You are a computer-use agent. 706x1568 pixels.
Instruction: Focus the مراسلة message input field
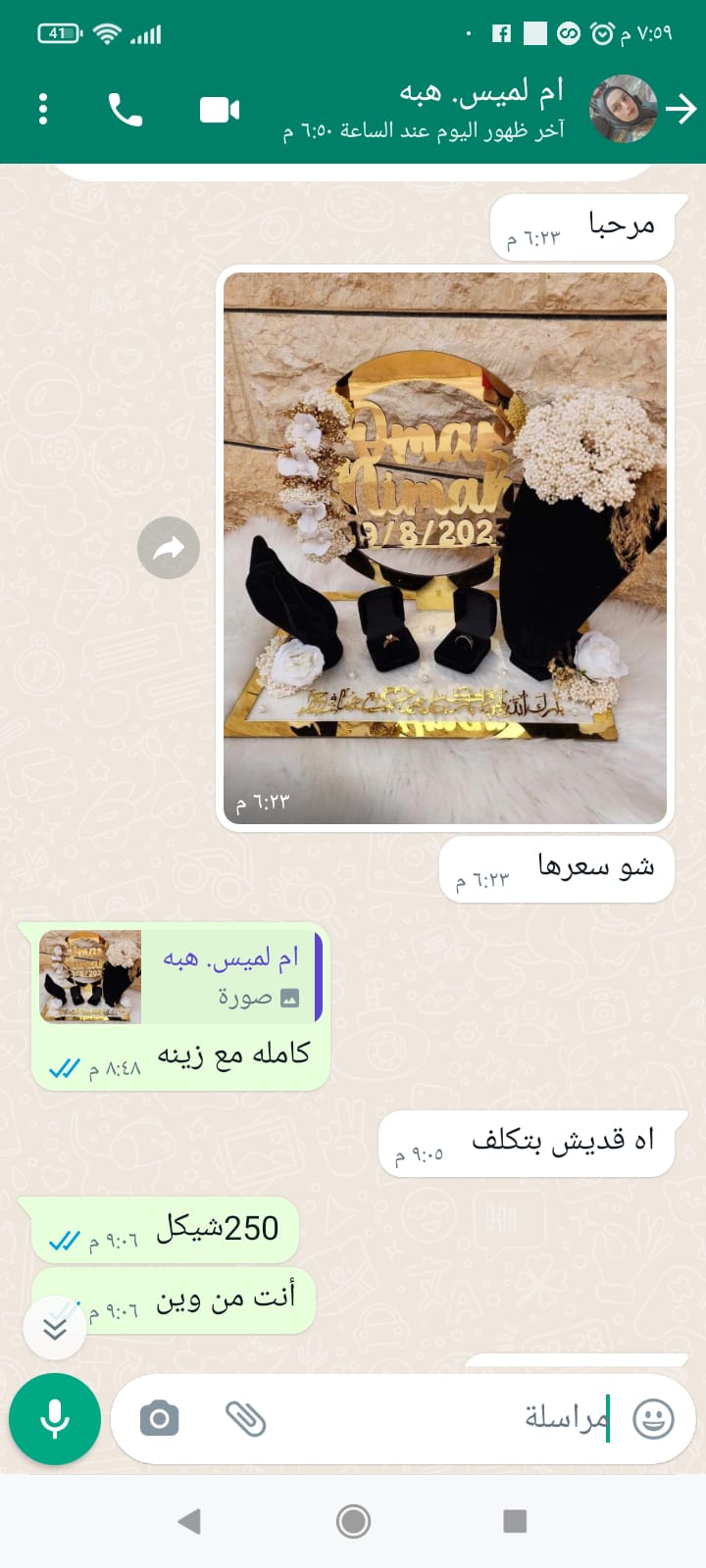click(x=441, y=1418)
